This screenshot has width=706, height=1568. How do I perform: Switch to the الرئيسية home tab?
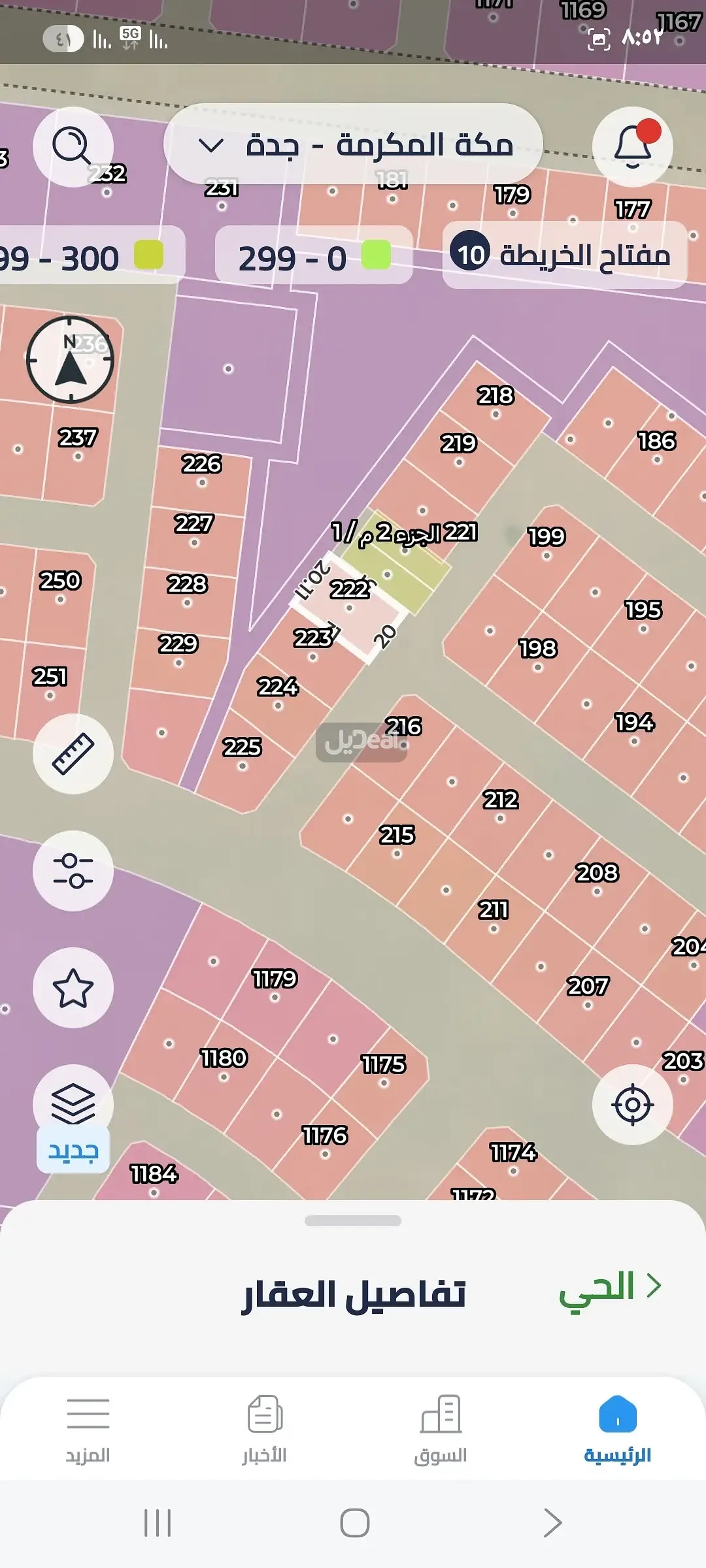(617, 1429)
